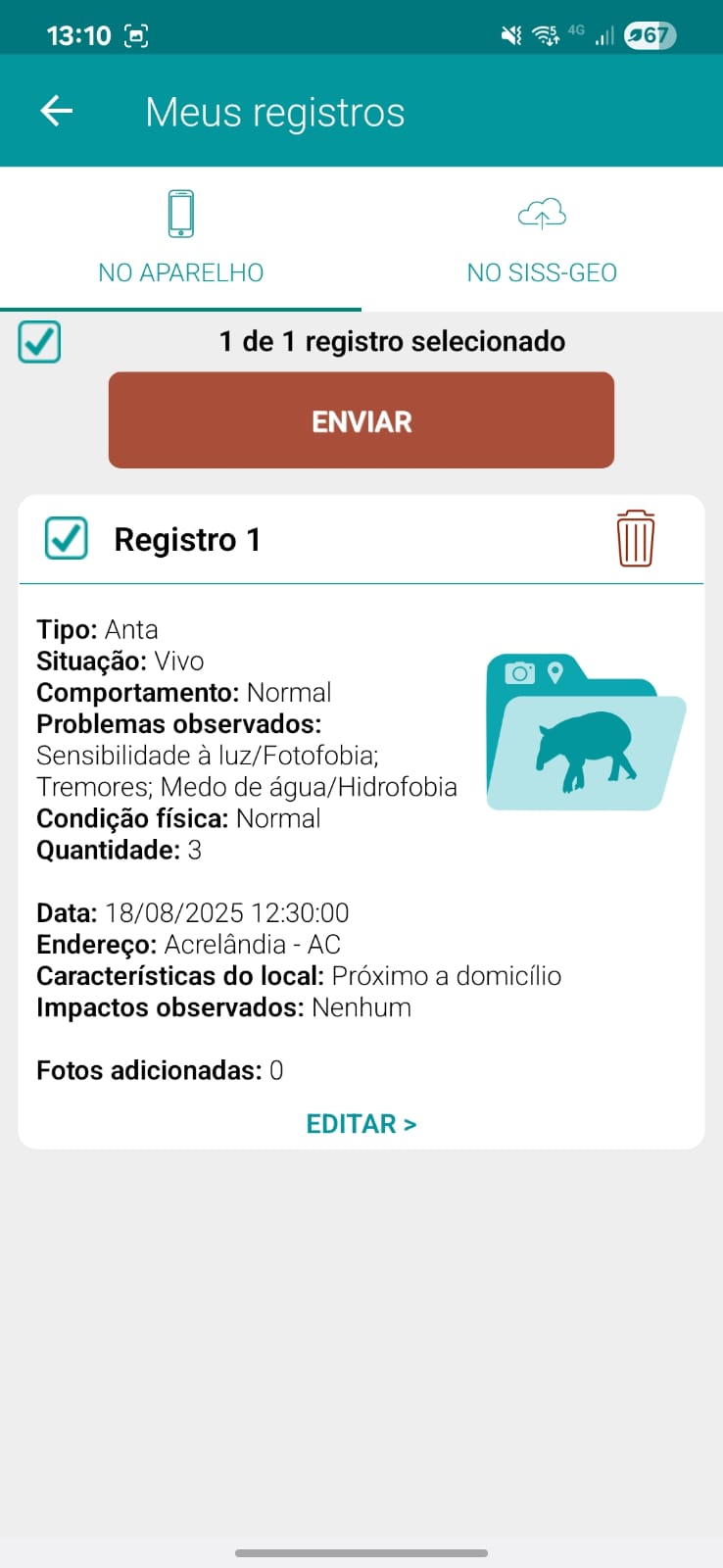Click the location pin icon on the folder
The width and height of the screenshot is (723, 1568).
(x=554, y=673)
